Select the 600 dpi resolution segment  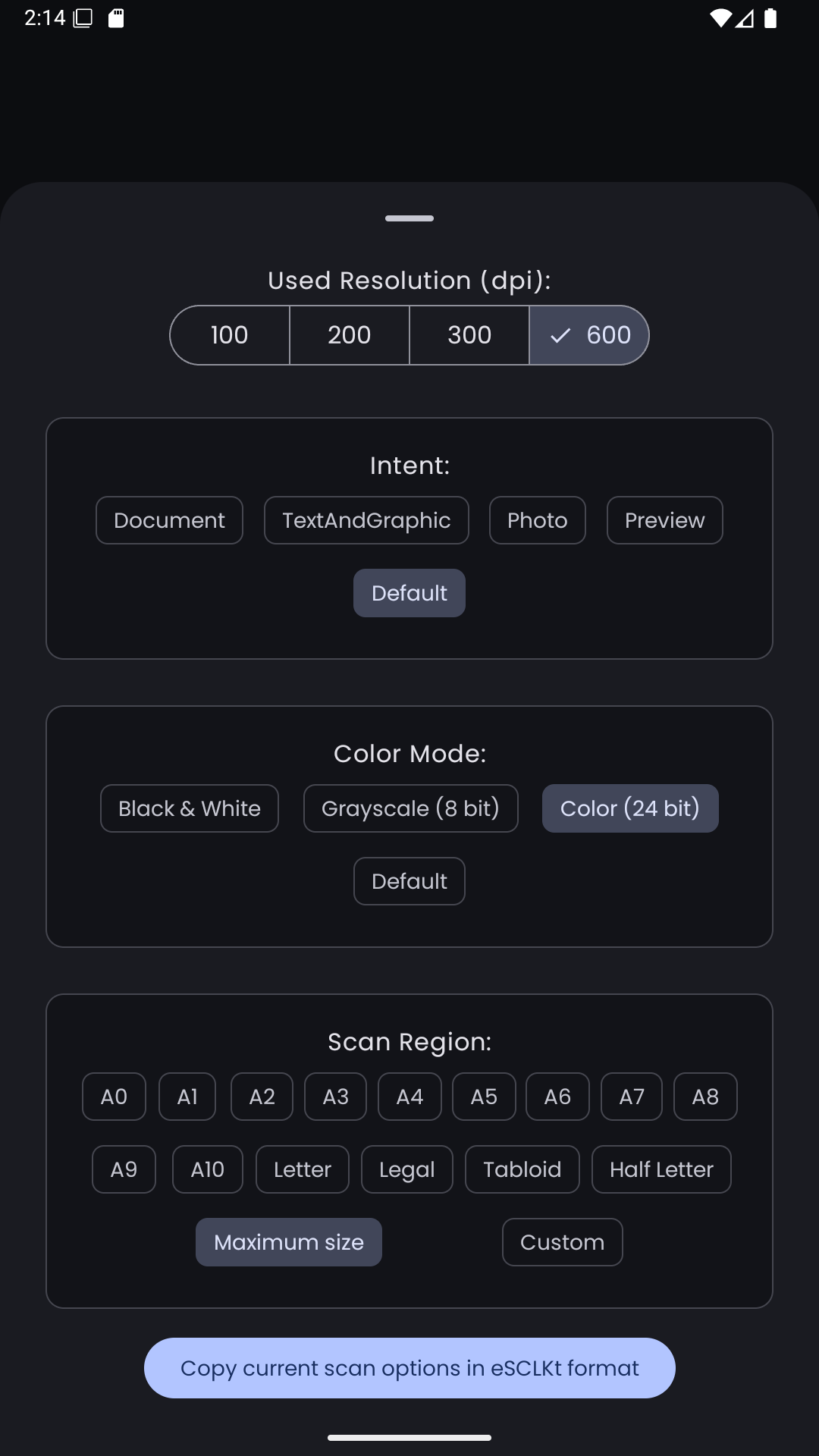589,335
